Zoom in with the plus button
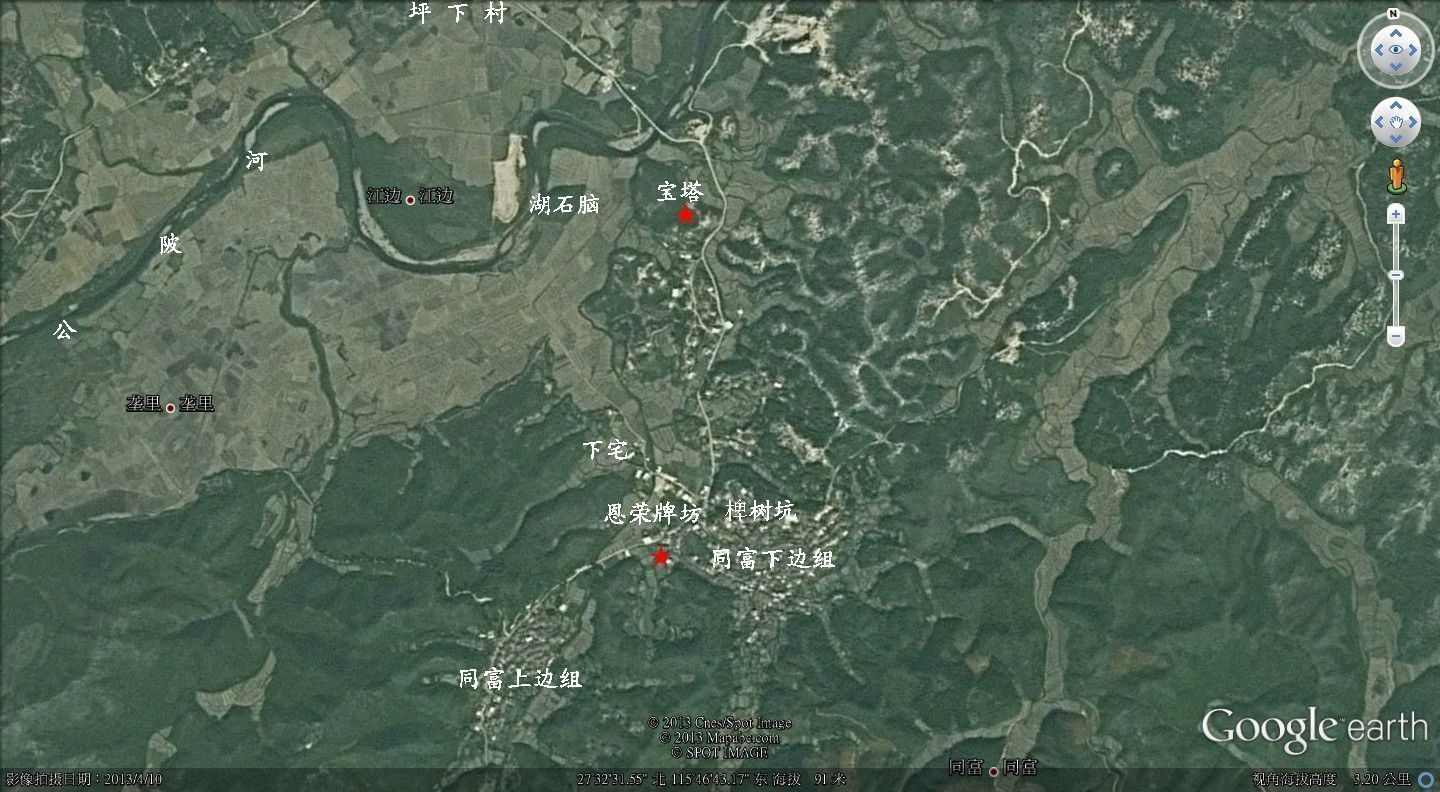This screenshot has width=1440, height=792. point(1395,214)
